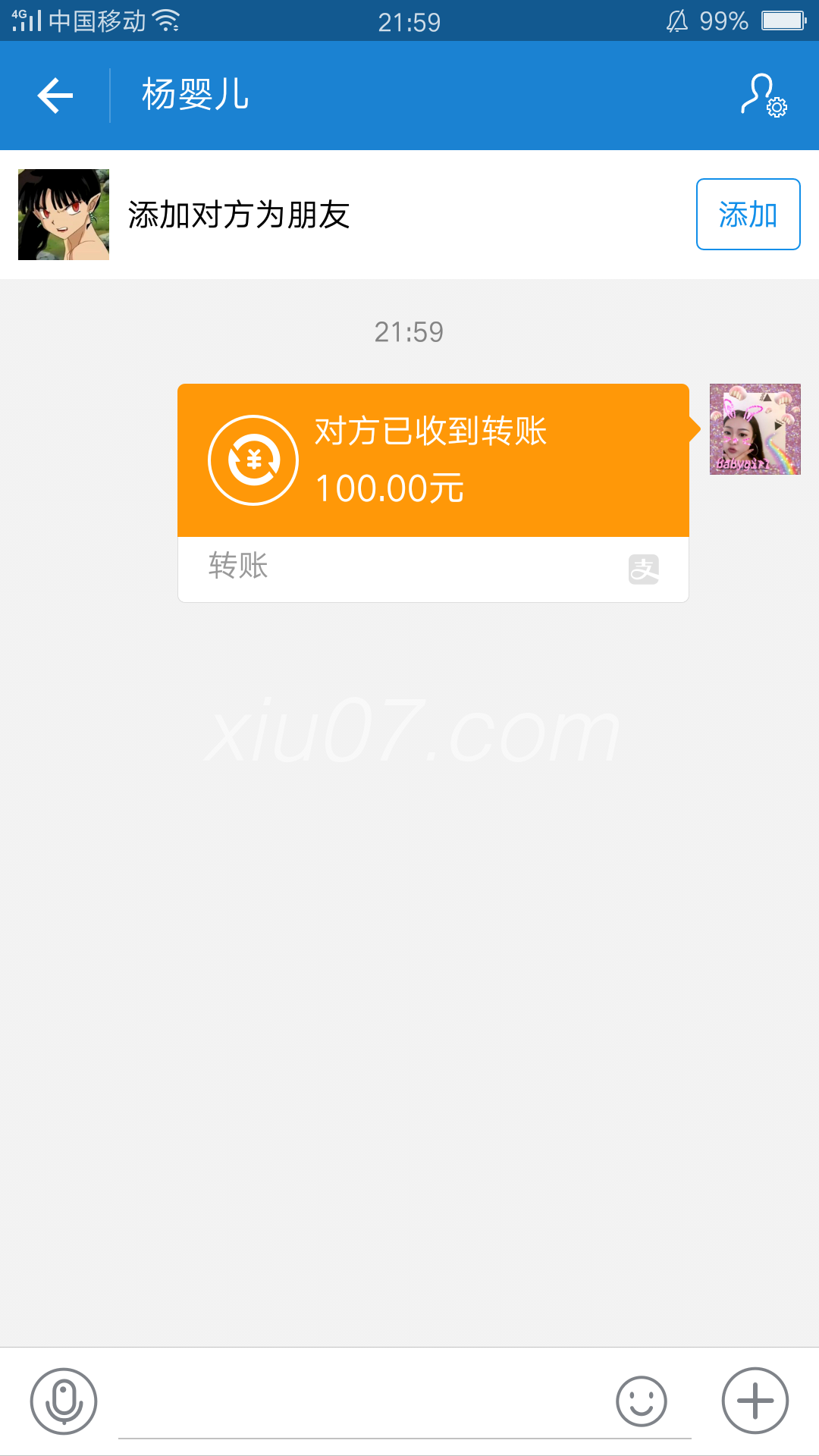819x1456 pixels.
Task: Open the emoji picker
Action: click(x=641, y=1401)
